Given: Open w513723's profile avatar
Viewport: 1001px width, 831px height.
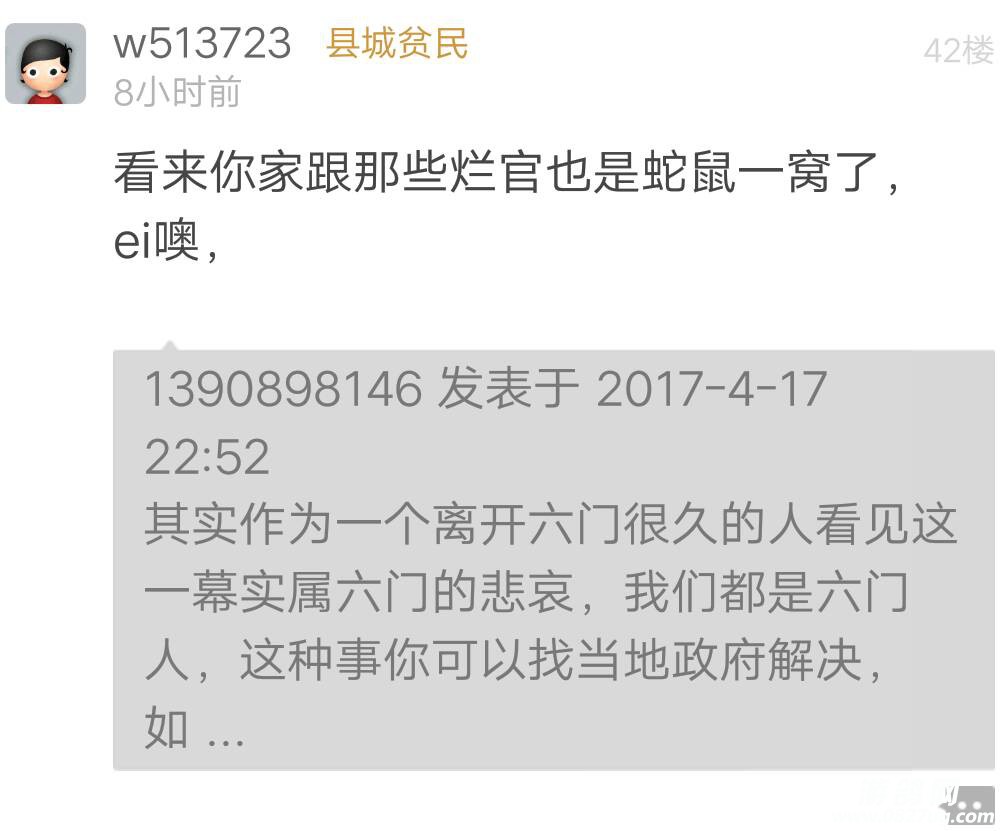Looking at the screenshot, I should 45,65.
